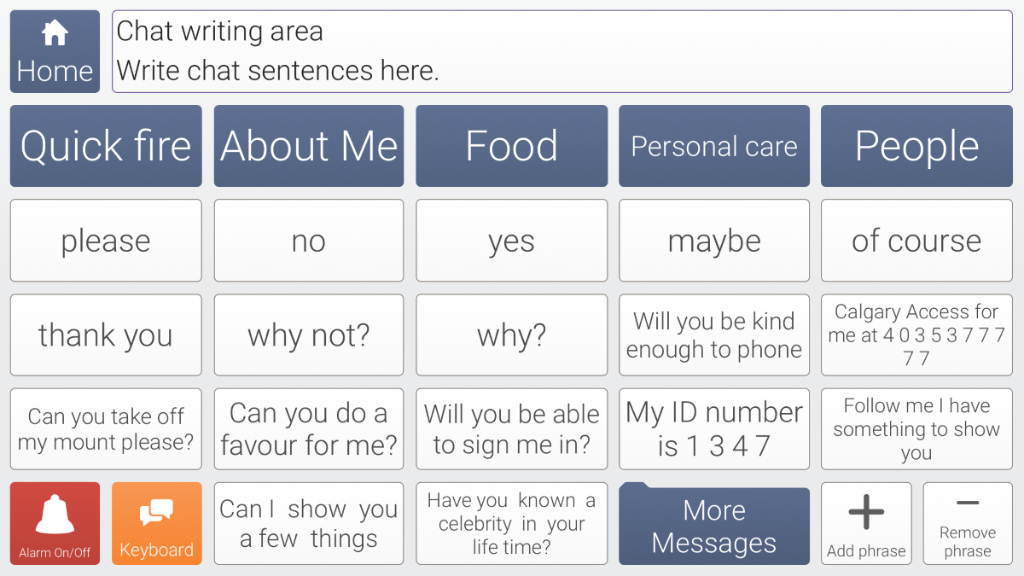
Task: Open the Food category
Action: [x=512, y=147]
